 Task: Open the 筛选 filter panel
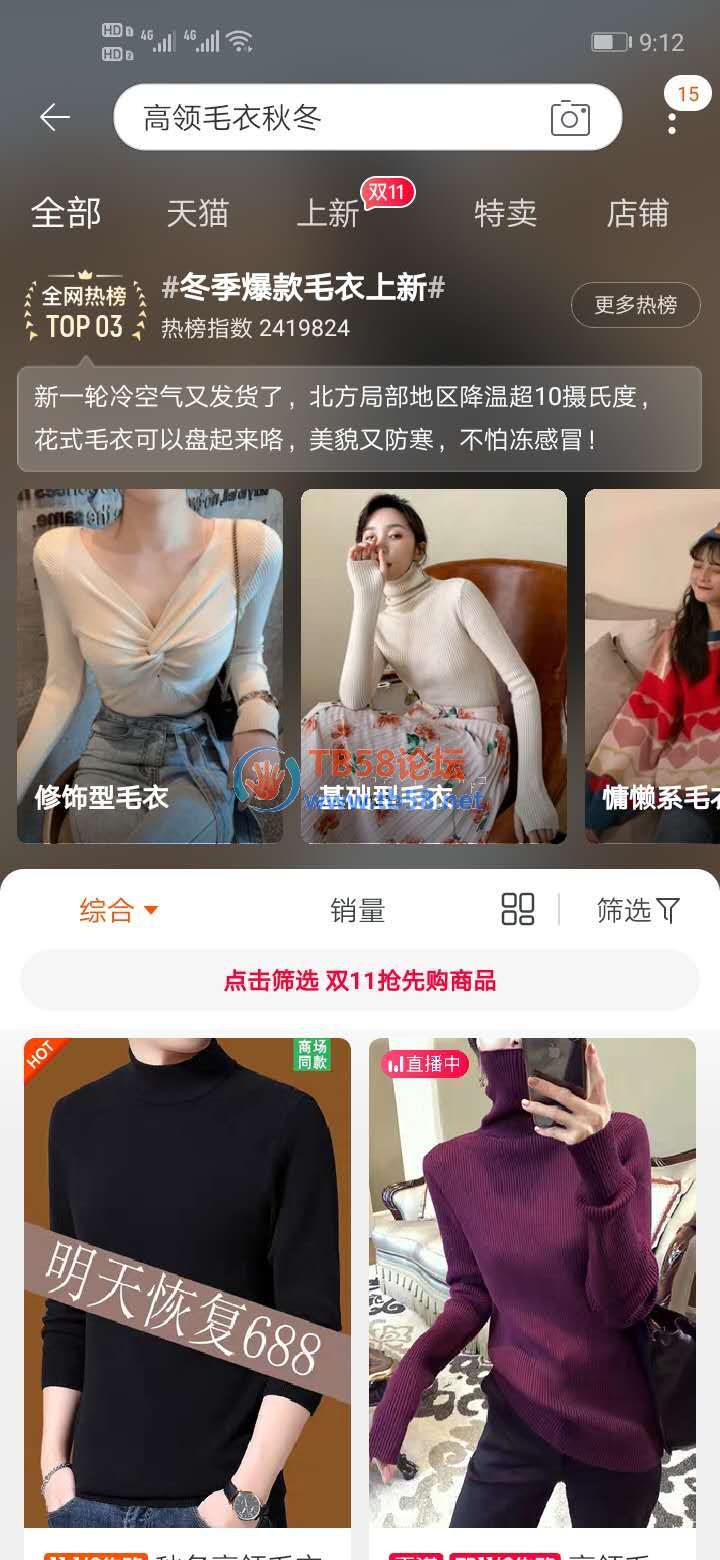(638, 910)
